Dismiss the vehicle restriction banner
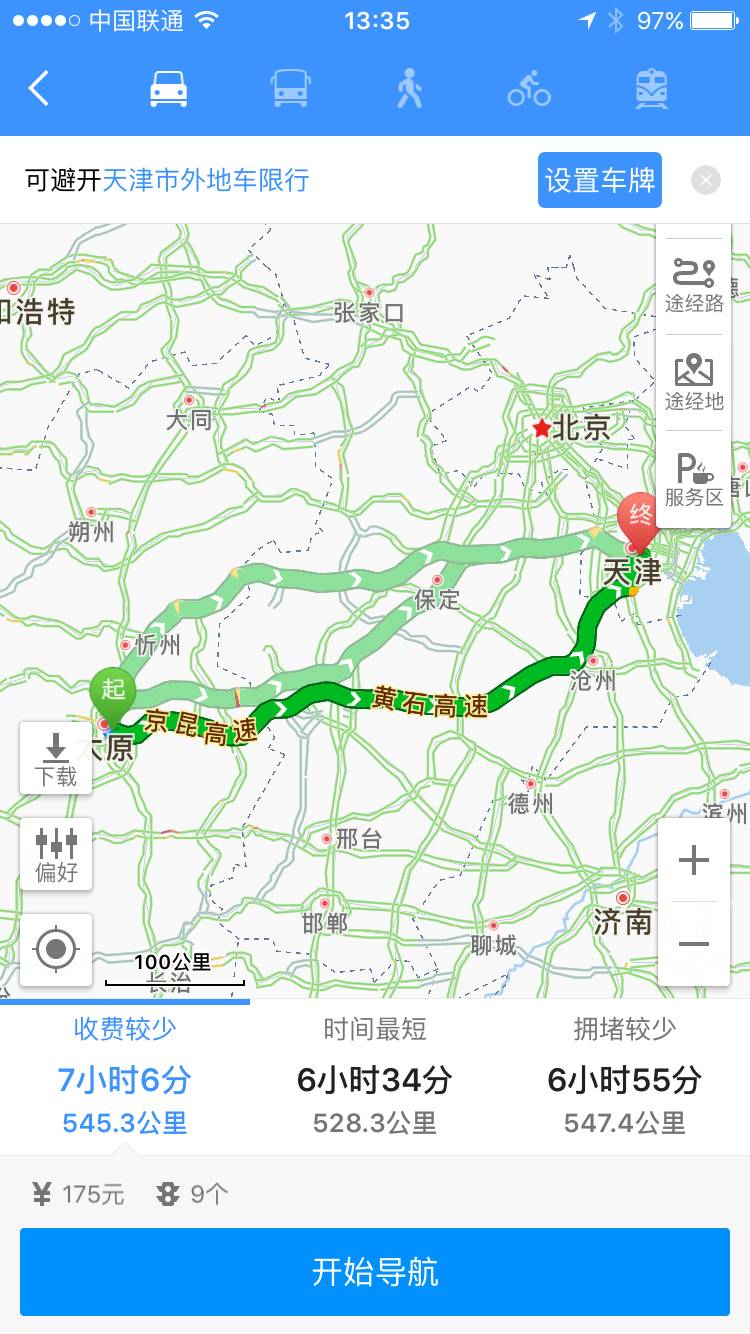This screenshot has width=750, height=1334. pyautogui.click(x=705, y=180)
